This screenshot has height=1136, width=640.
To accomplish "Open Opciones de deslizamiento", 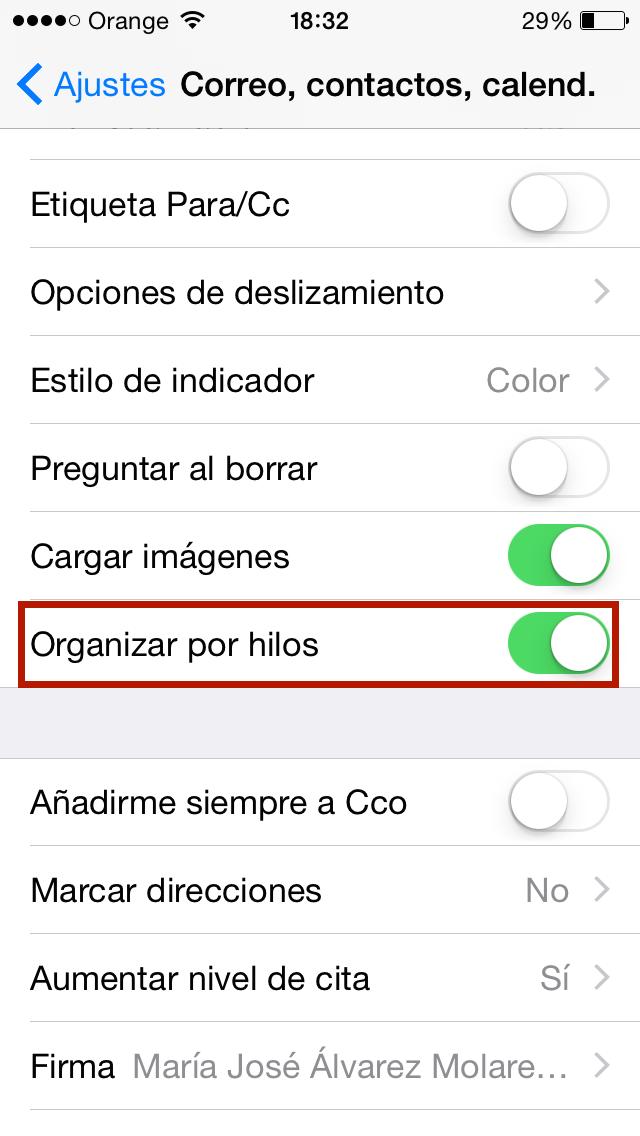I will tap(320, 293).
